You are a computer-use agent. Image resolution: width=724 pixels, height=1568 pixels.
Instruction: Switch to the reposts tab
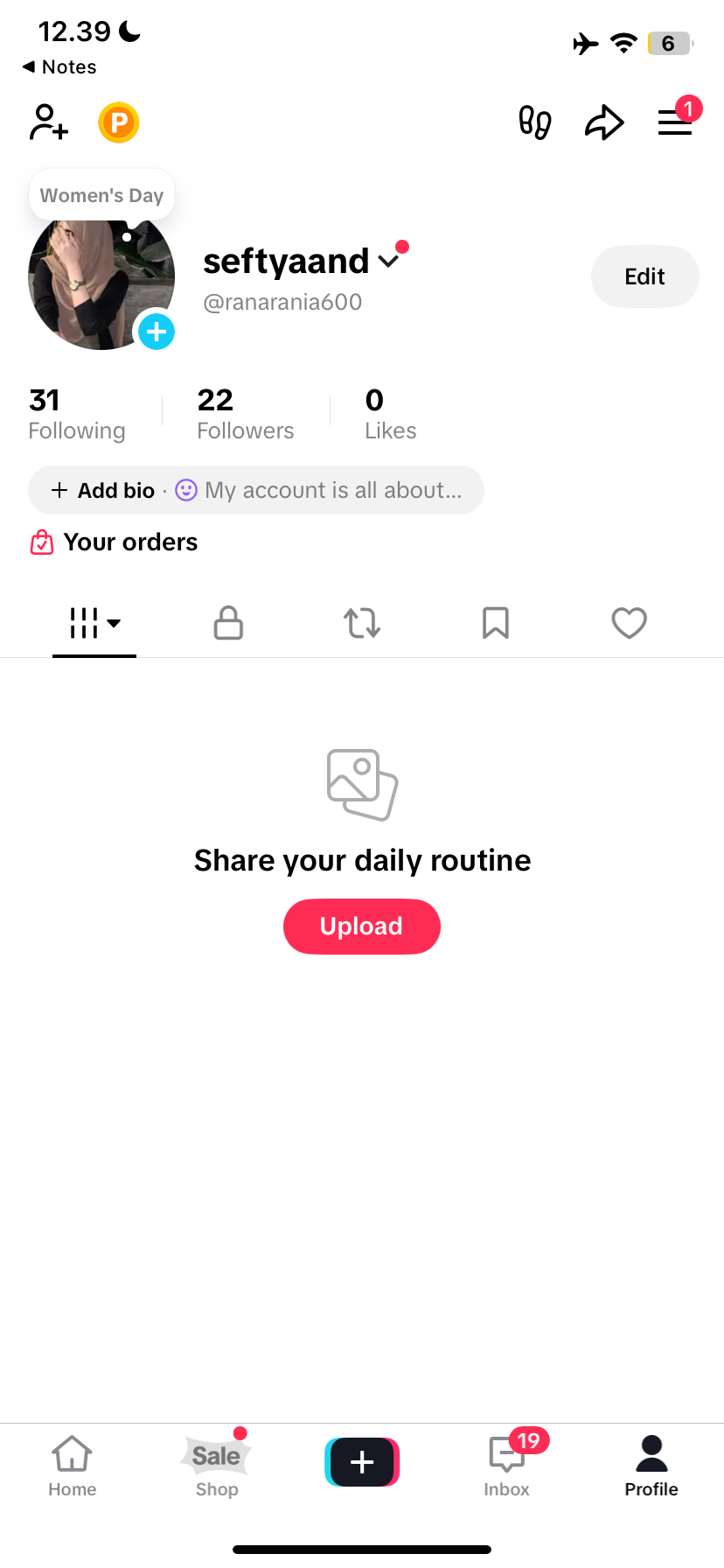tap(362, 623)
